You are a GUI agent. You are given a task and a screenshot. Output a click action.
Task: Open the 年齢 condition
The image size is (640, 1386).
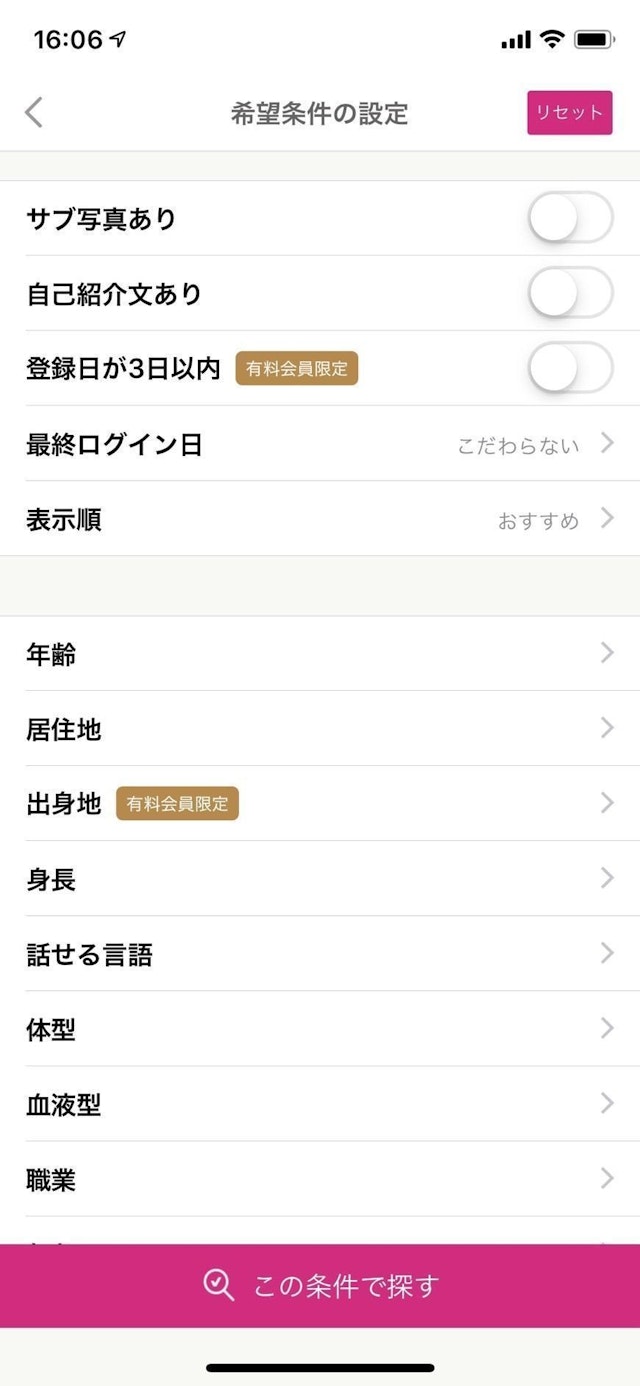[x=320, y=654]
